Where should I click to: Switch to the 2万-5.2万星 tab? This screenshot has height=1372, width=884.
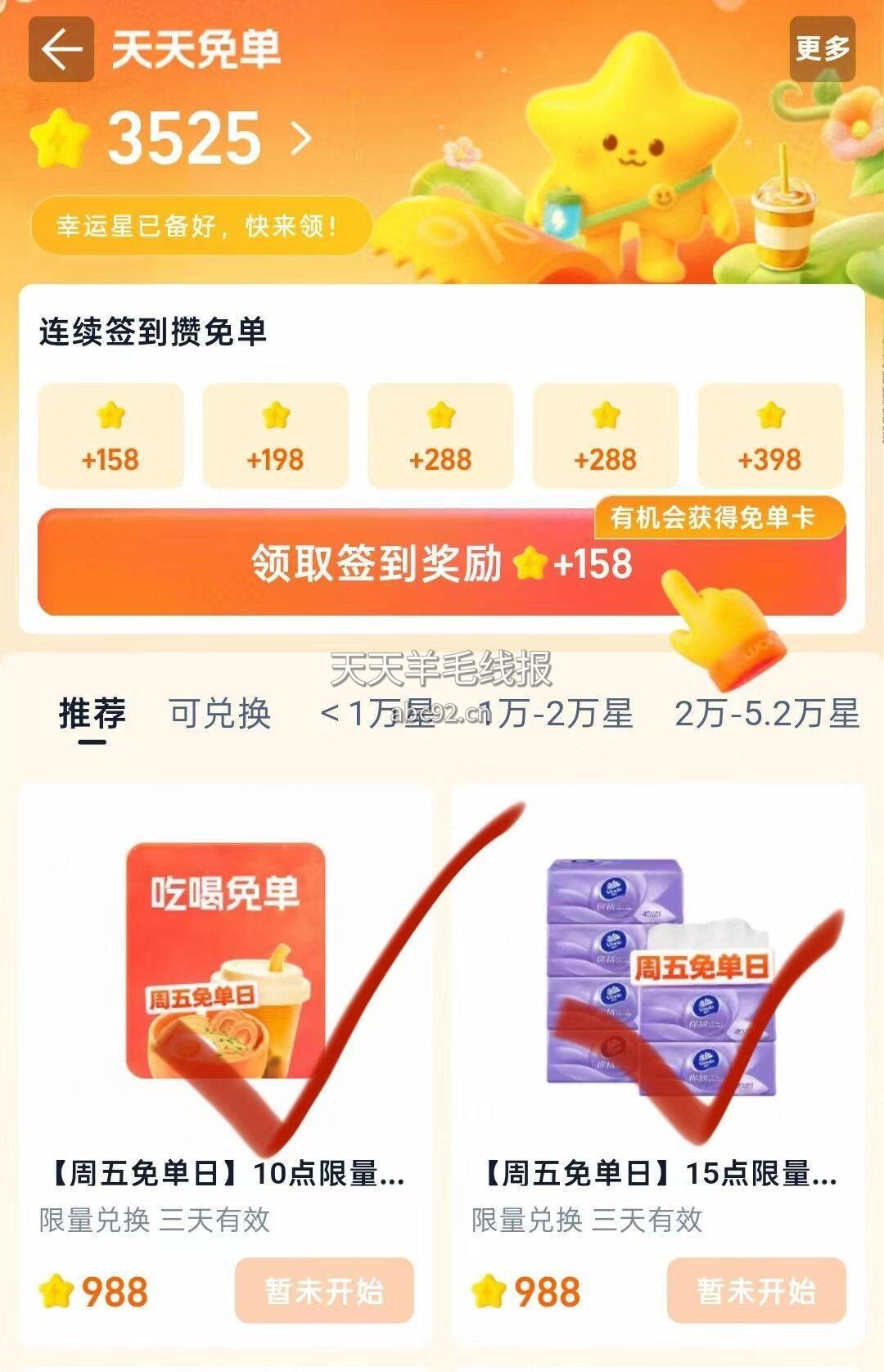click(x=767, y=714)
